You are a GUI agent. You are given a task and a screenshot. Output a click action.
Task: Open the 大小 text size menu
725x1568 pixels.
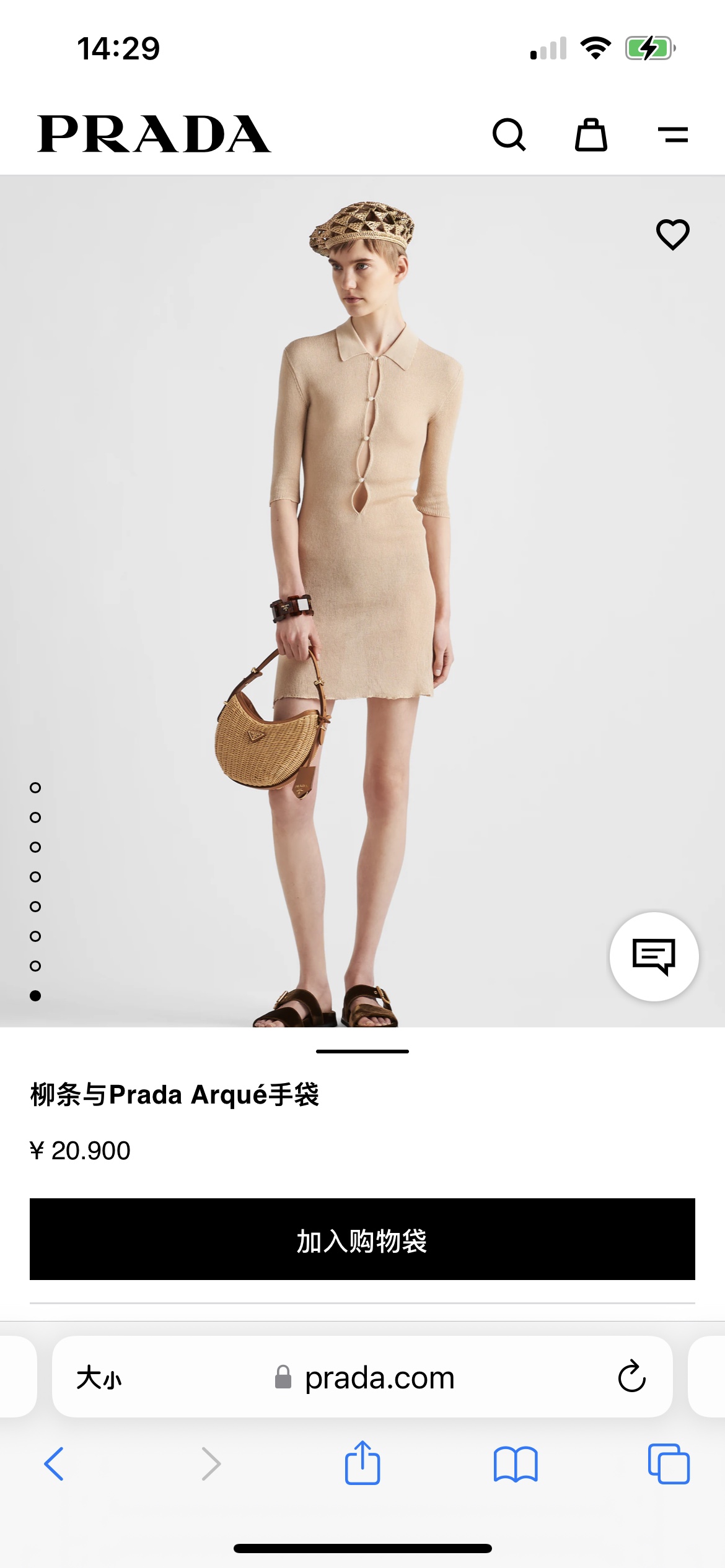(99, 1377)
